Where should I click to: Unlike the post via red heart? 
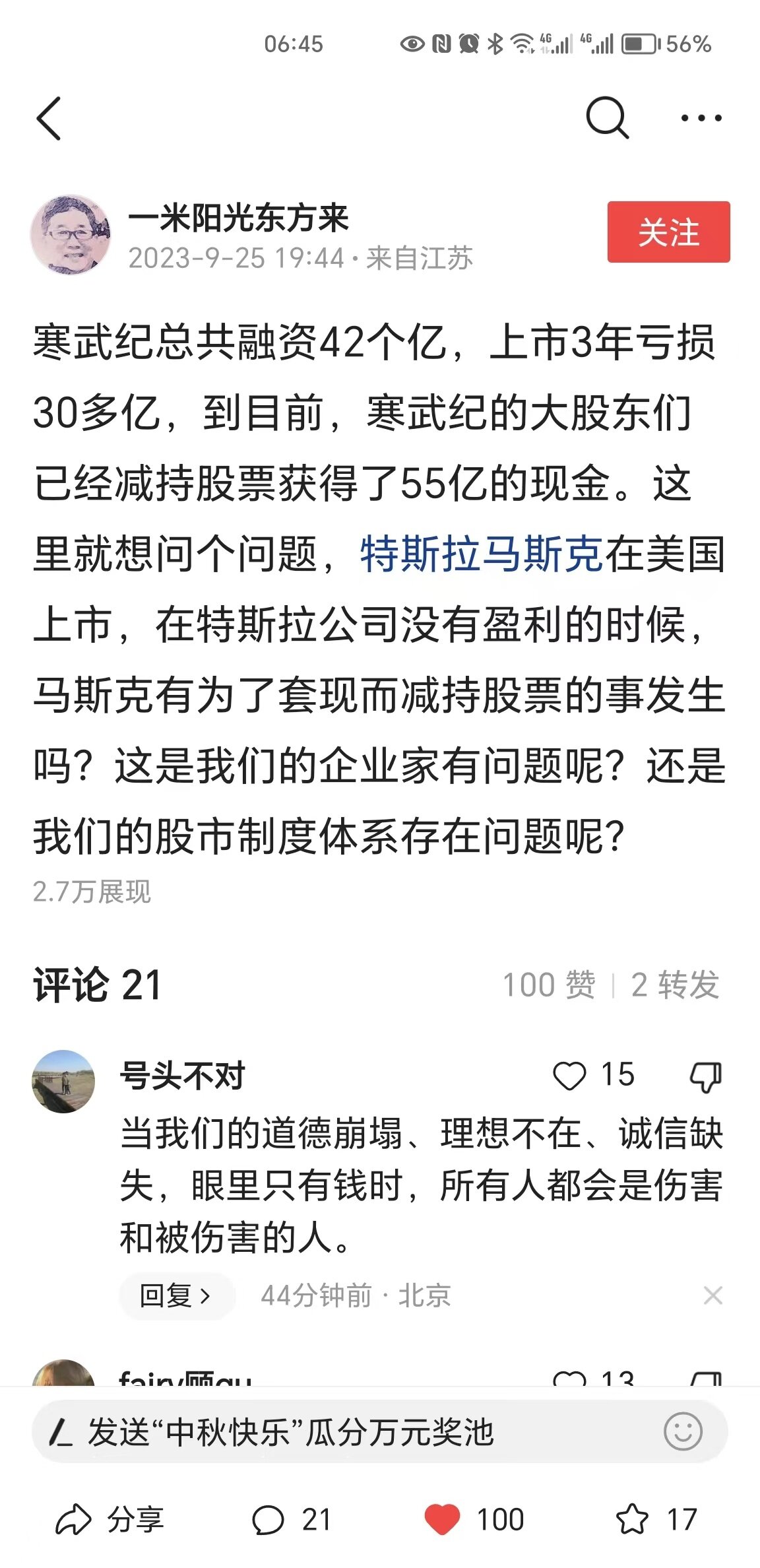pos(442,1520)
